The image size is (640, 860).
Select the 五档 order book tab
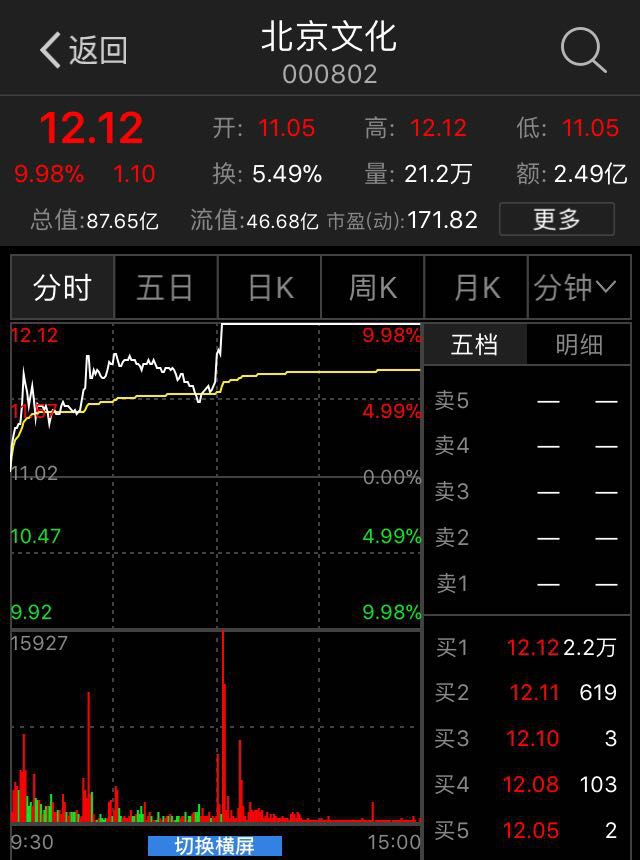click(475, 345)
